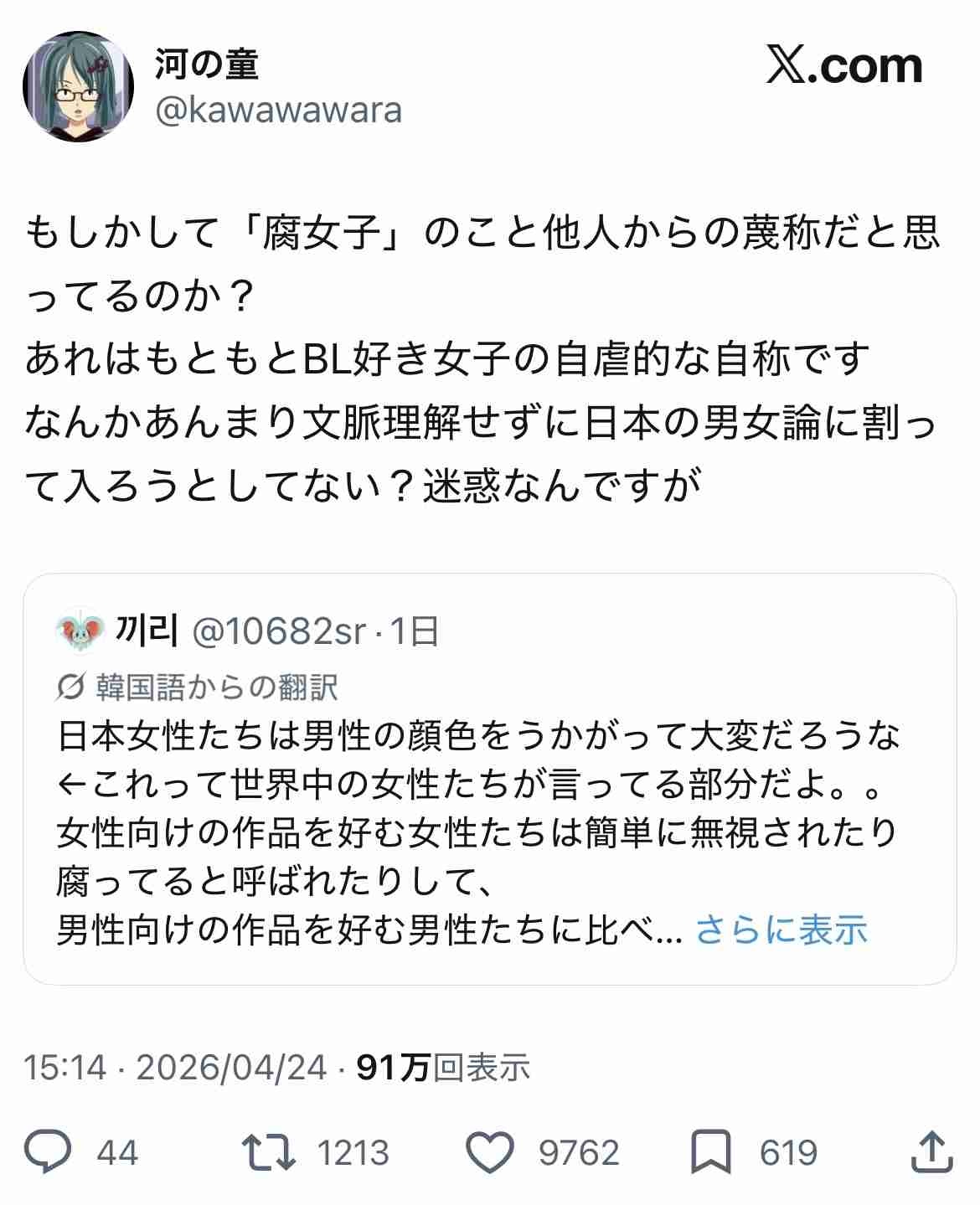Bookmark this post
This screenshot has width=980, height=1205.
point(711,1152)
